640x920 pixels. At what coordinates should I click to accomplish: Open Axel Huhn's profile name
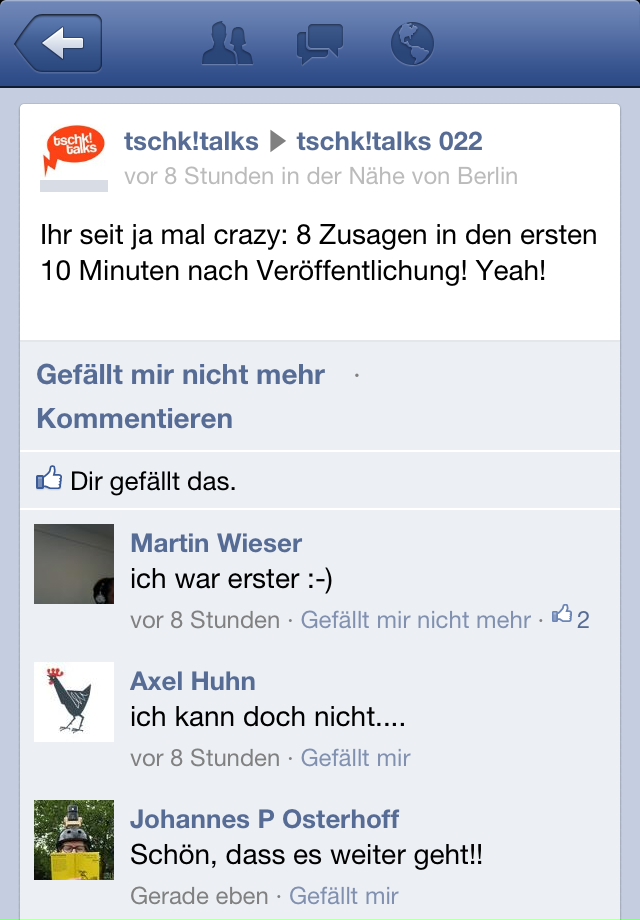tap(193, 681)
